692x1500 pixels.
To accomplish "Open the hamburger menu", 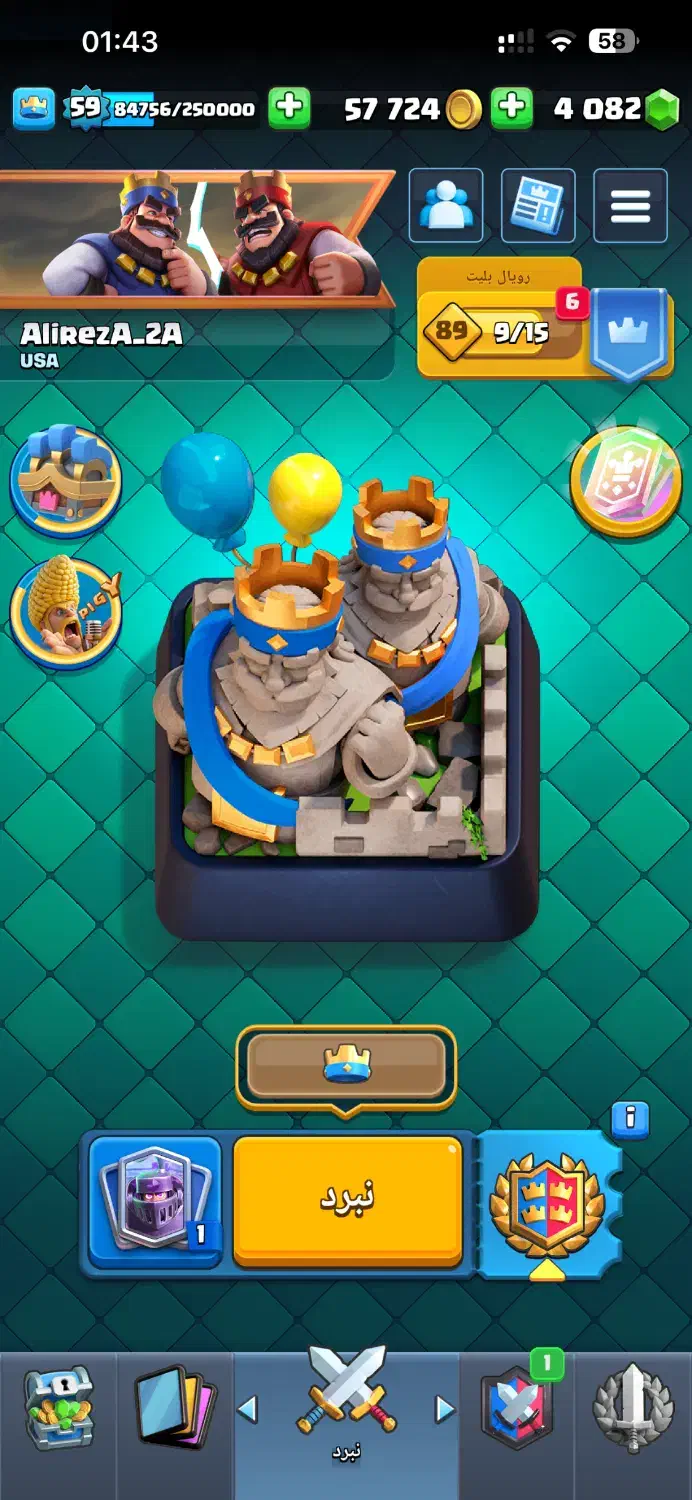I will click(630, 206).
